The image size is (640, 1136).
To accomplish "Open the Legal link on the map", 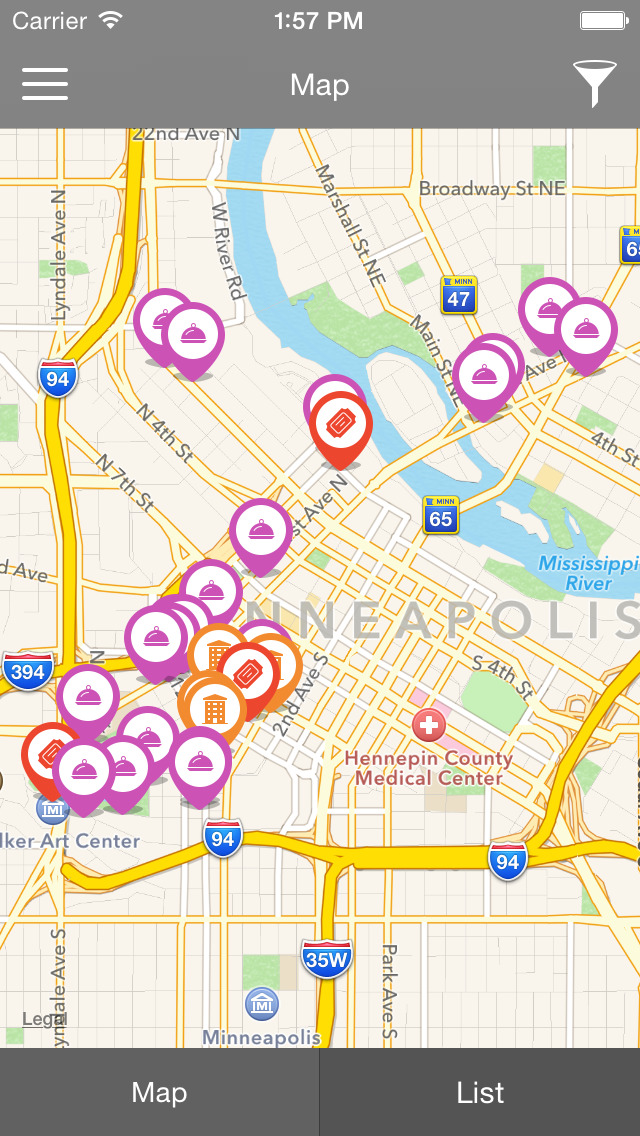I will 43,1019.
